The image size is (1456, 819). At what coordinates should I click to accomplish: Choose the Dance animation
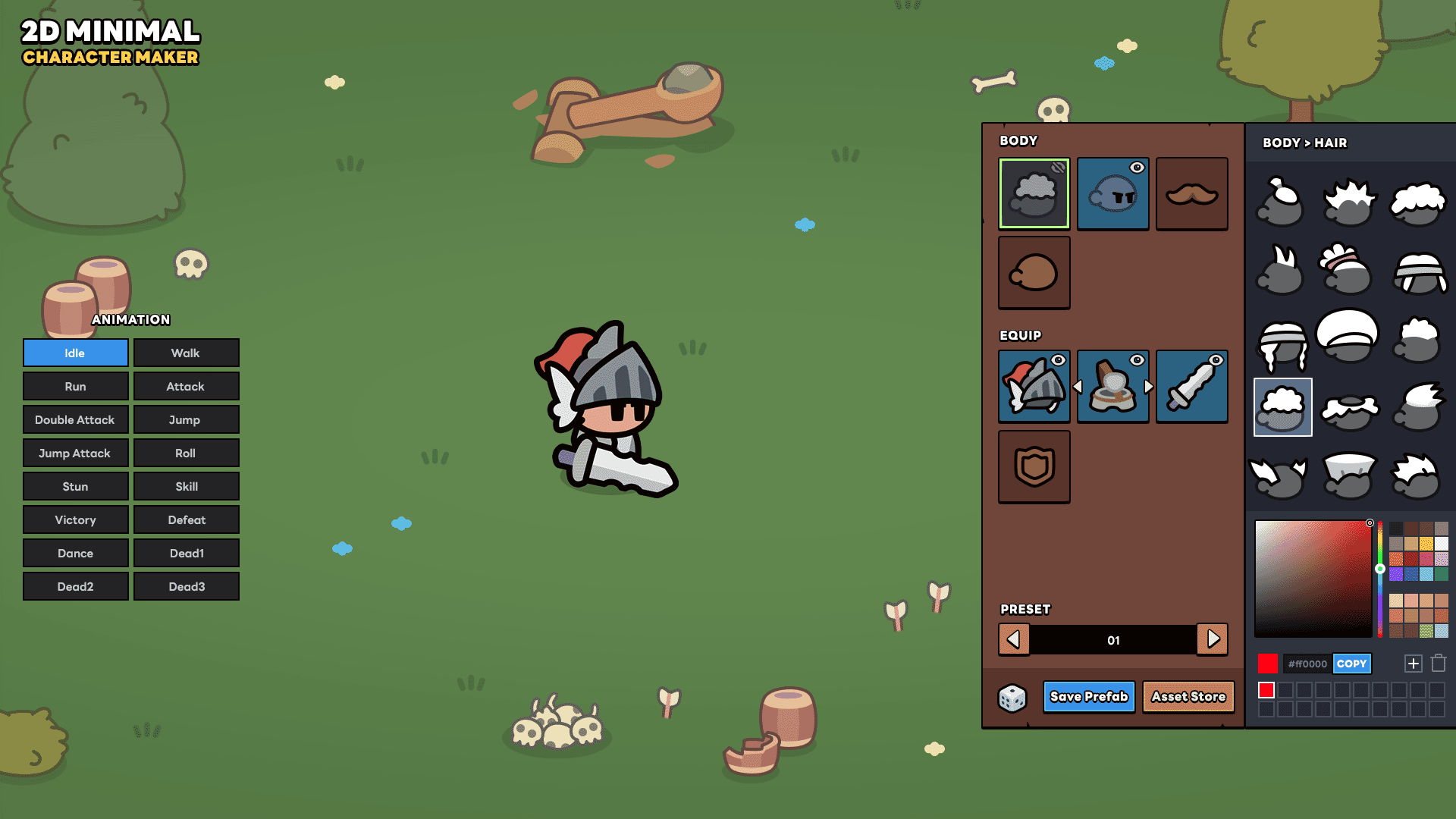pos(75,553)
